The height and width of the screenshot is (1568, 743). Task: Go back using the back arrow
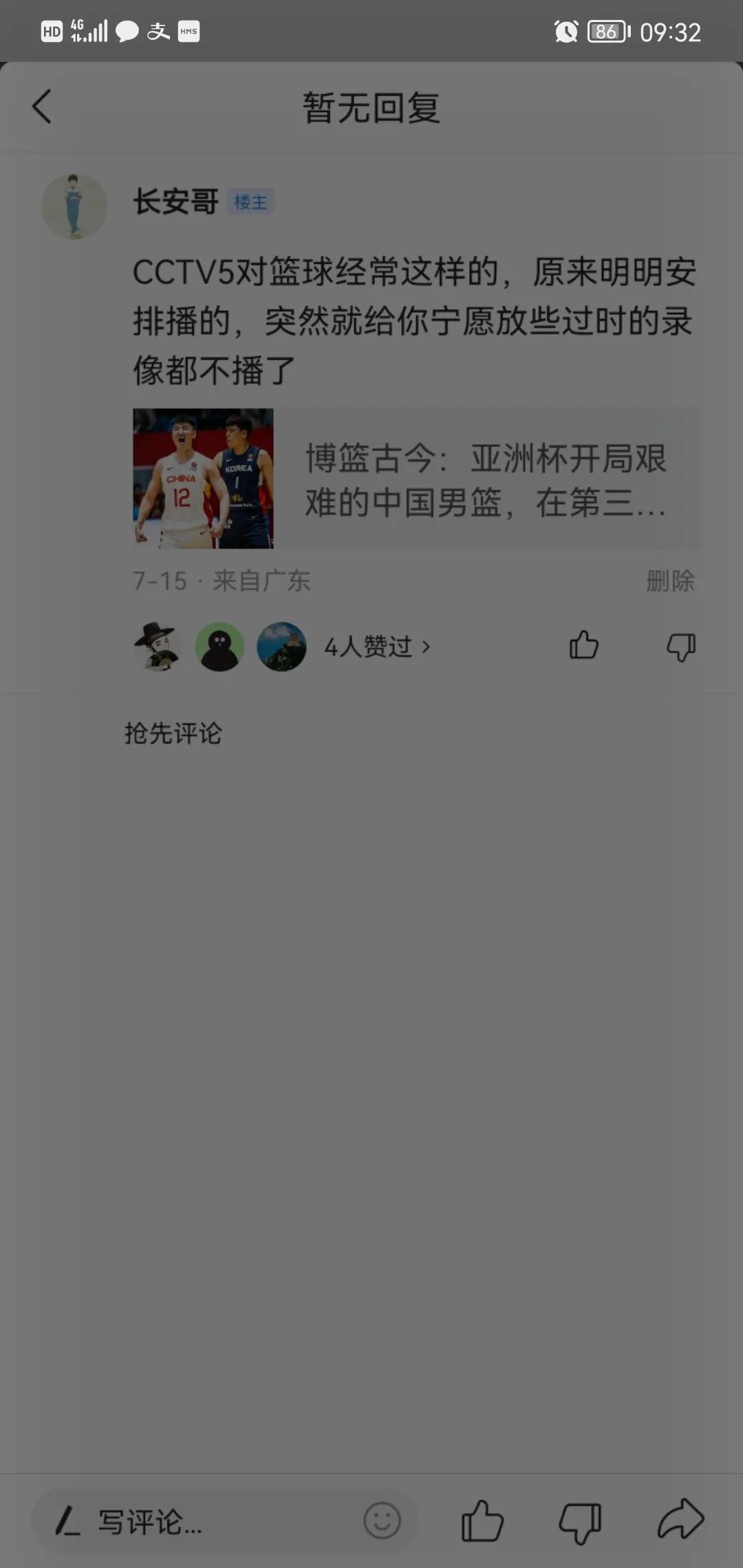coord(41,107)
